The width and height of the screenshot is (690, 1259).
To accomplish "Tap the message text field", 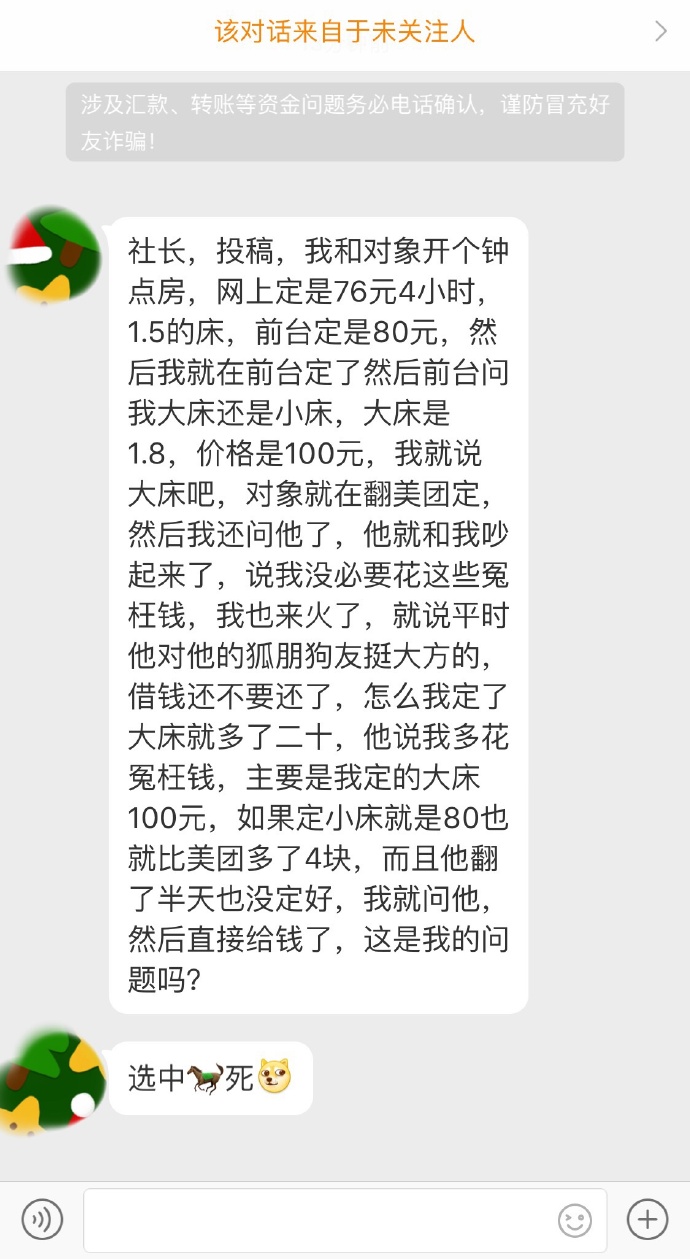I will pyautogui.click(x=320, y=1220).
